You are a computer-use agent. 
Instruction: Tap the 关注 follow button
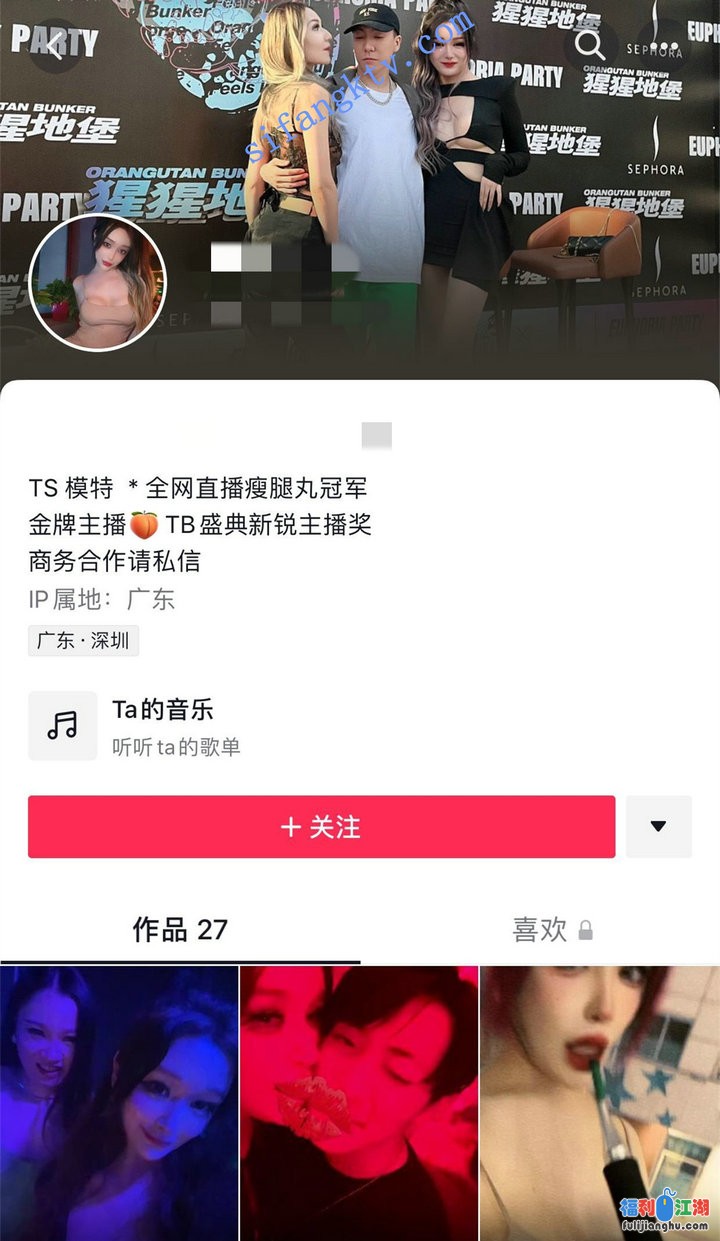click(x=320, y=826)
